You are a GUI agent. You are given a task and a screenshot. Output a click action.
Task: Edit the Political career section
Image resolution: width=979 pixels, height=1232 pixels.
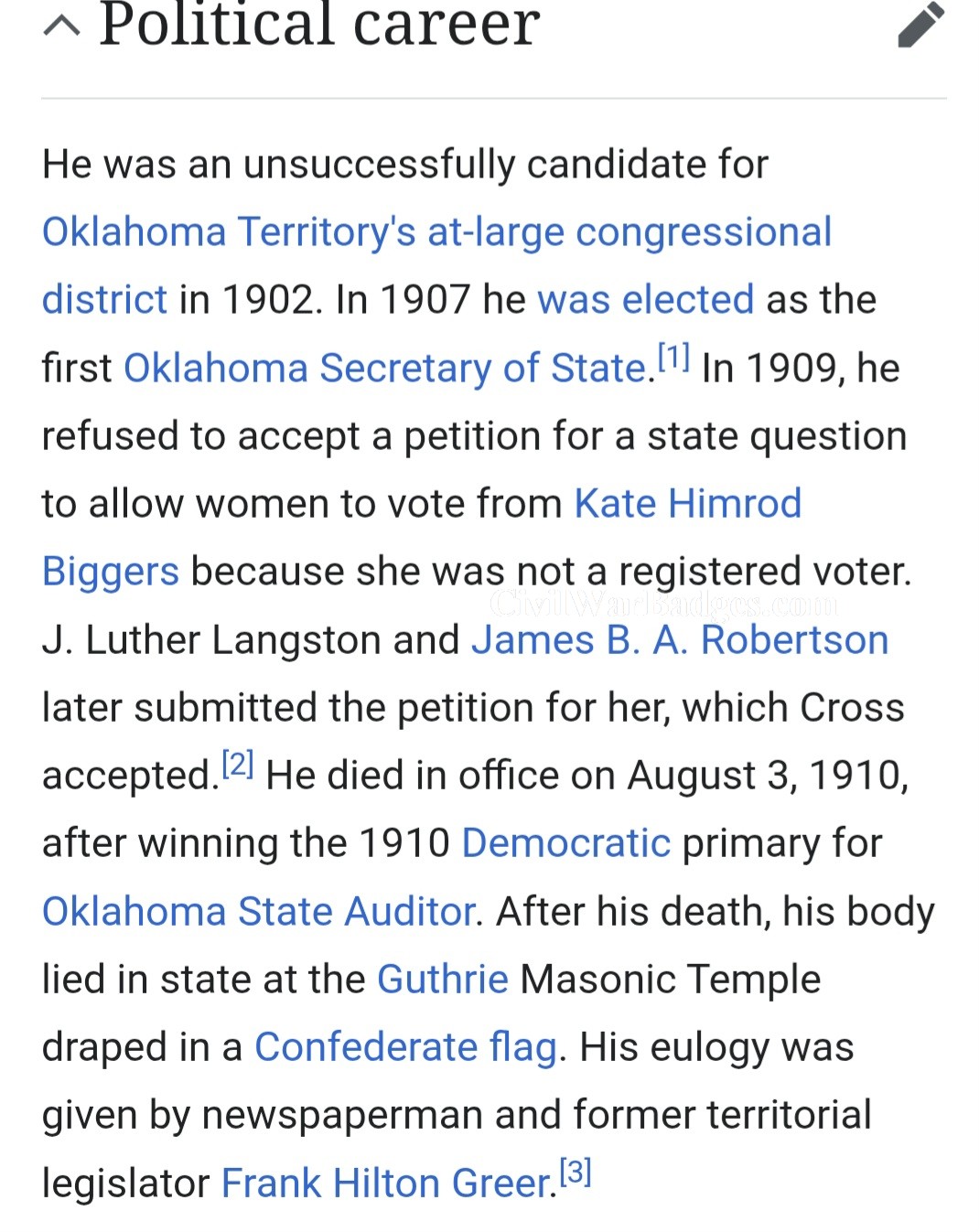[x=920, y=25]
